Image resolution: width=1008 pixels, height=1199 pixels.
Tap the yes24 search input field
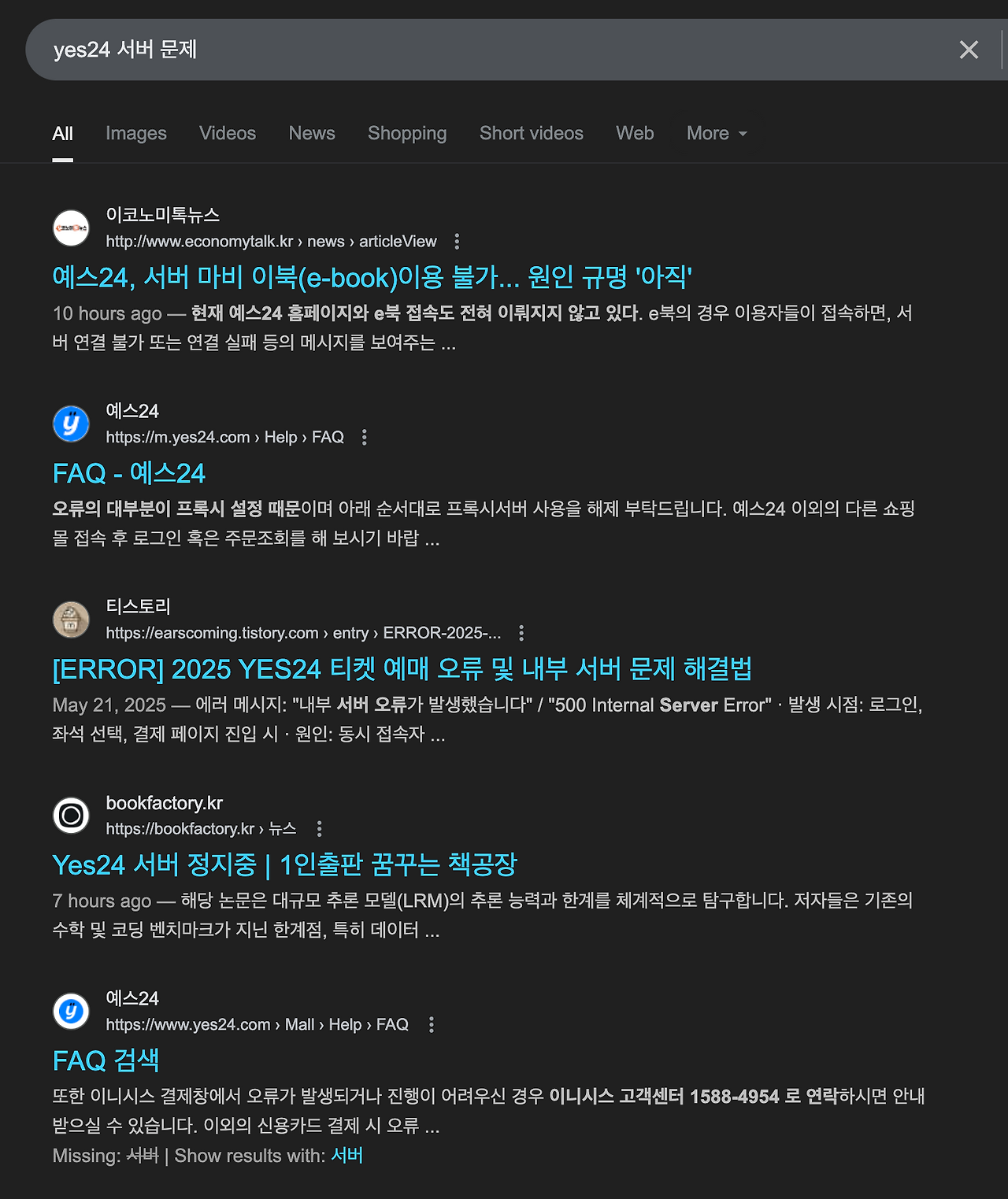(x=472, y=50)
